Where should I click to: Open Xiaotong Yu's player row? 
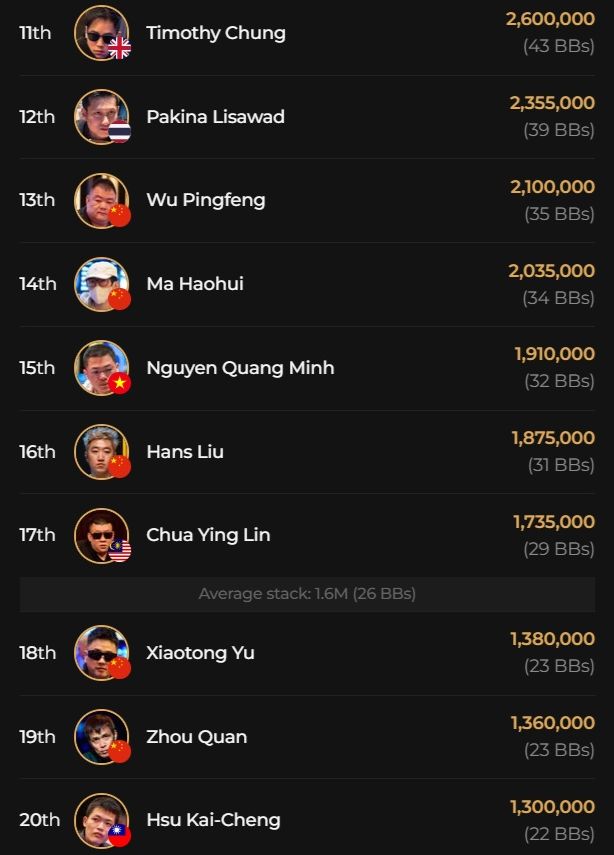coord(200,653)
